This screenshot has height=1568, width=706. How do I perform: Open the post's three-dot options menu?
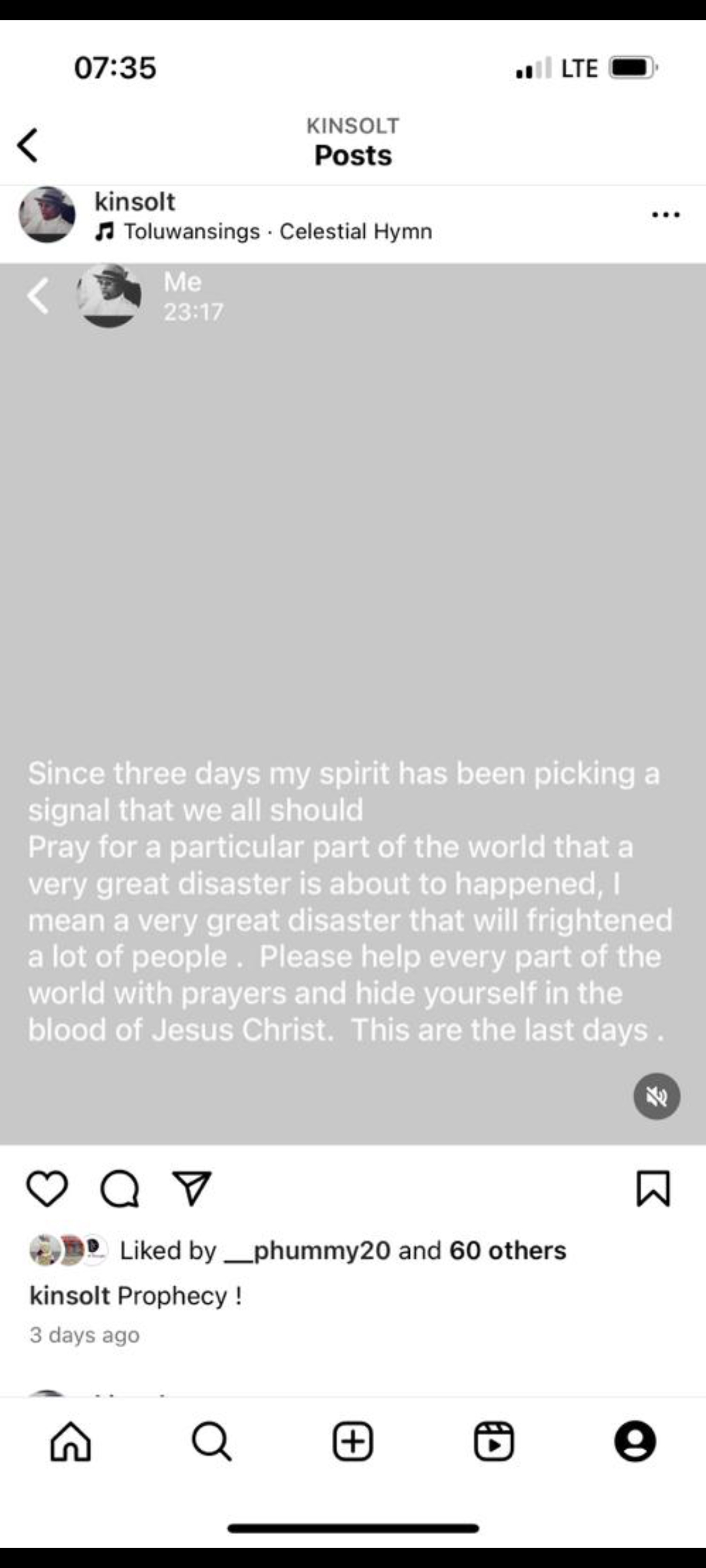pos(665,215)
